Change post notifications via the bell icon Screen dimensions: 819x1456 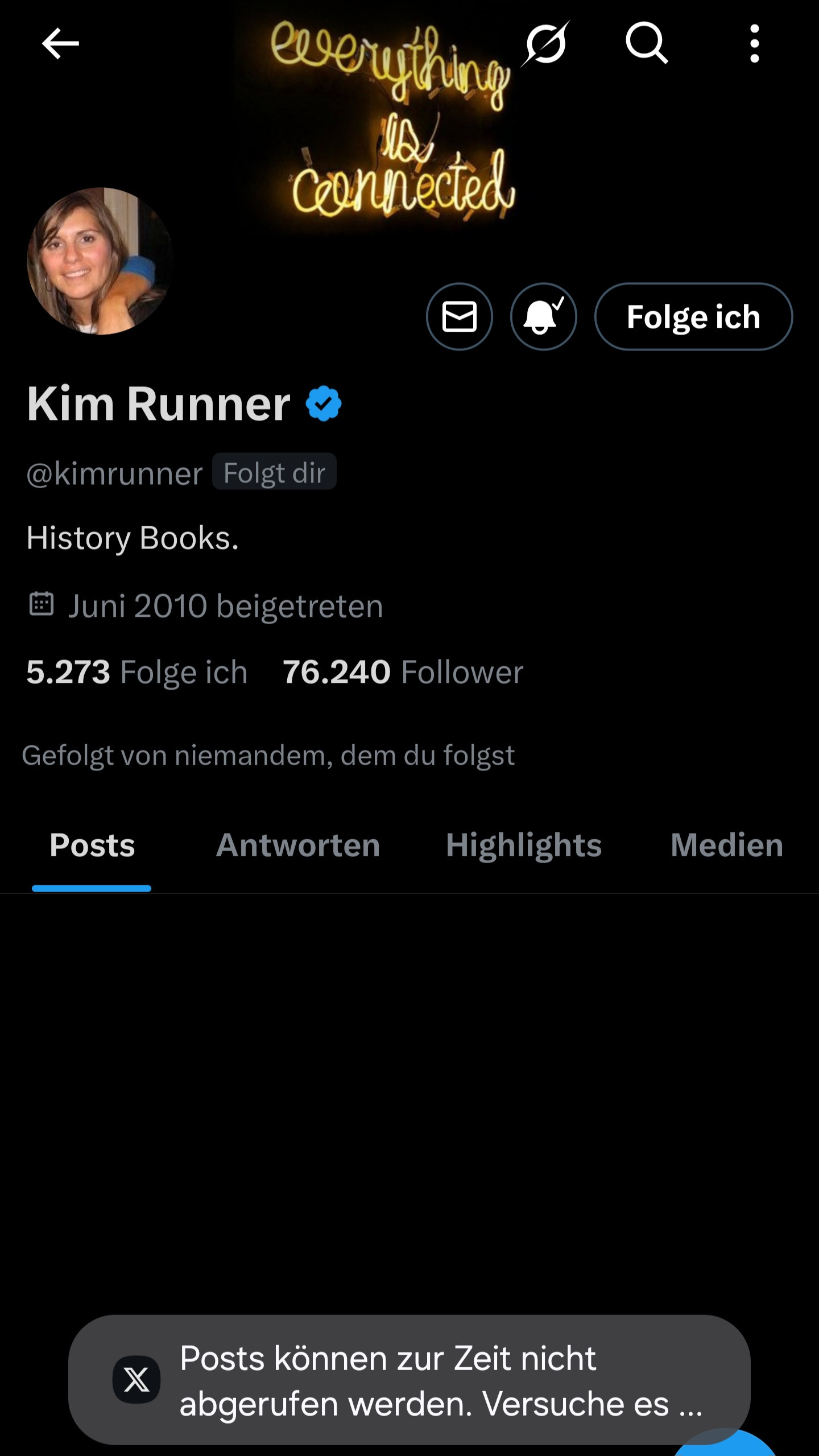pos(543,317)
